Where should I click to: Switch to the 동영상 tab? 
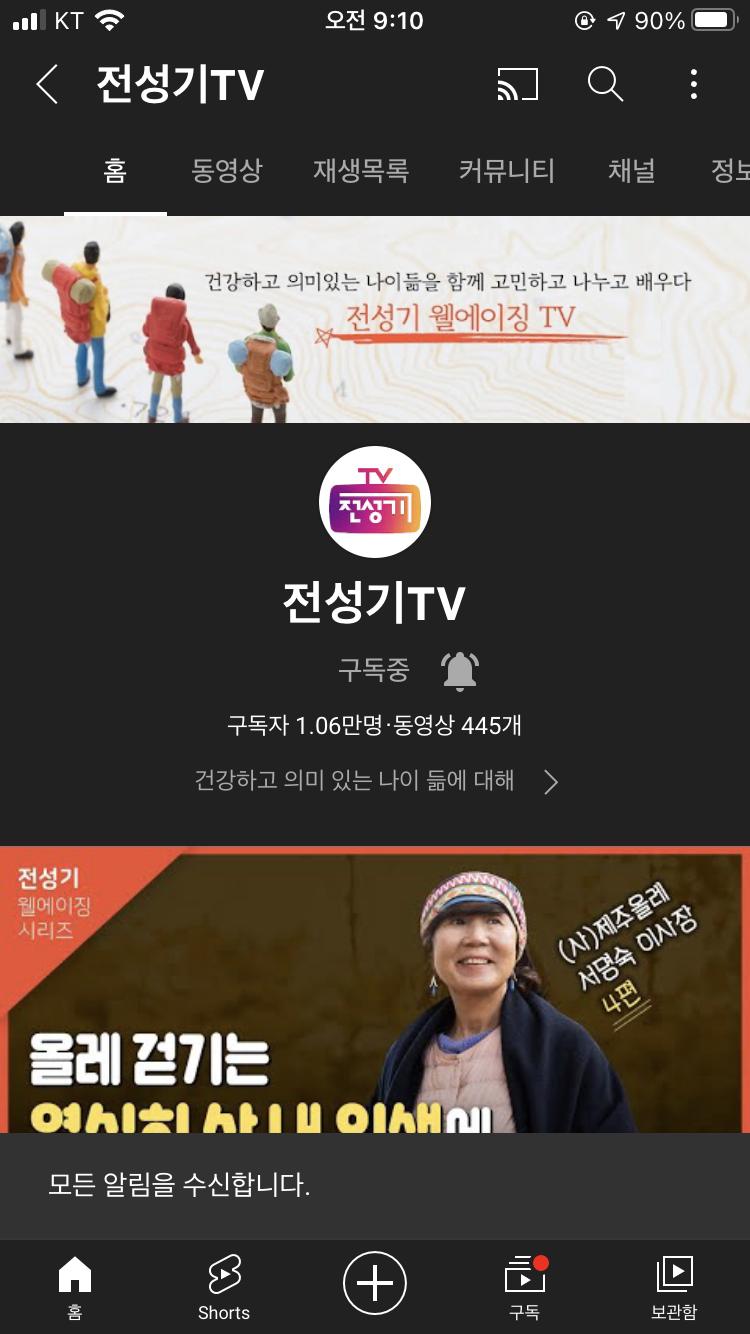(x=227, y=170)
